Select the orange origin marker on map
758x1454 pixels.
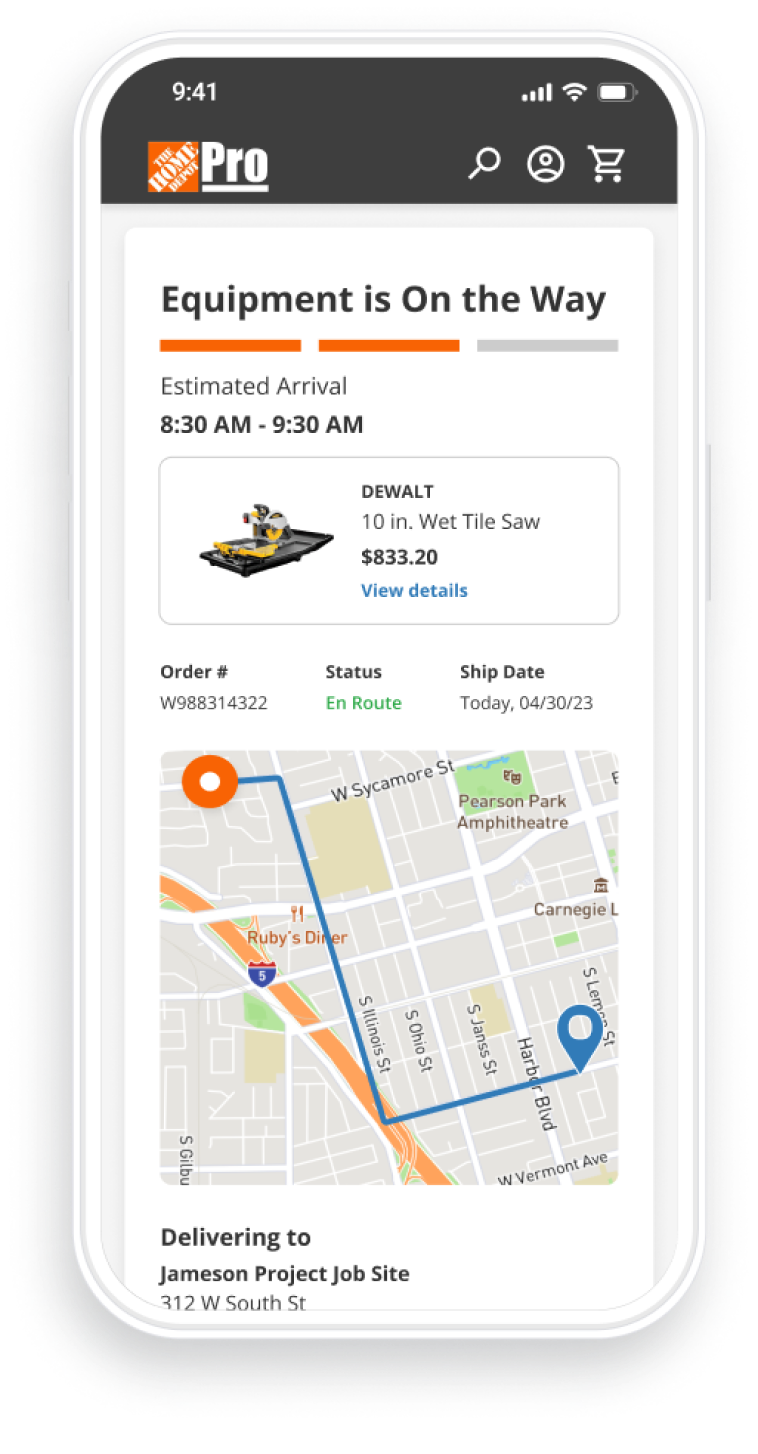pos(208,782)
